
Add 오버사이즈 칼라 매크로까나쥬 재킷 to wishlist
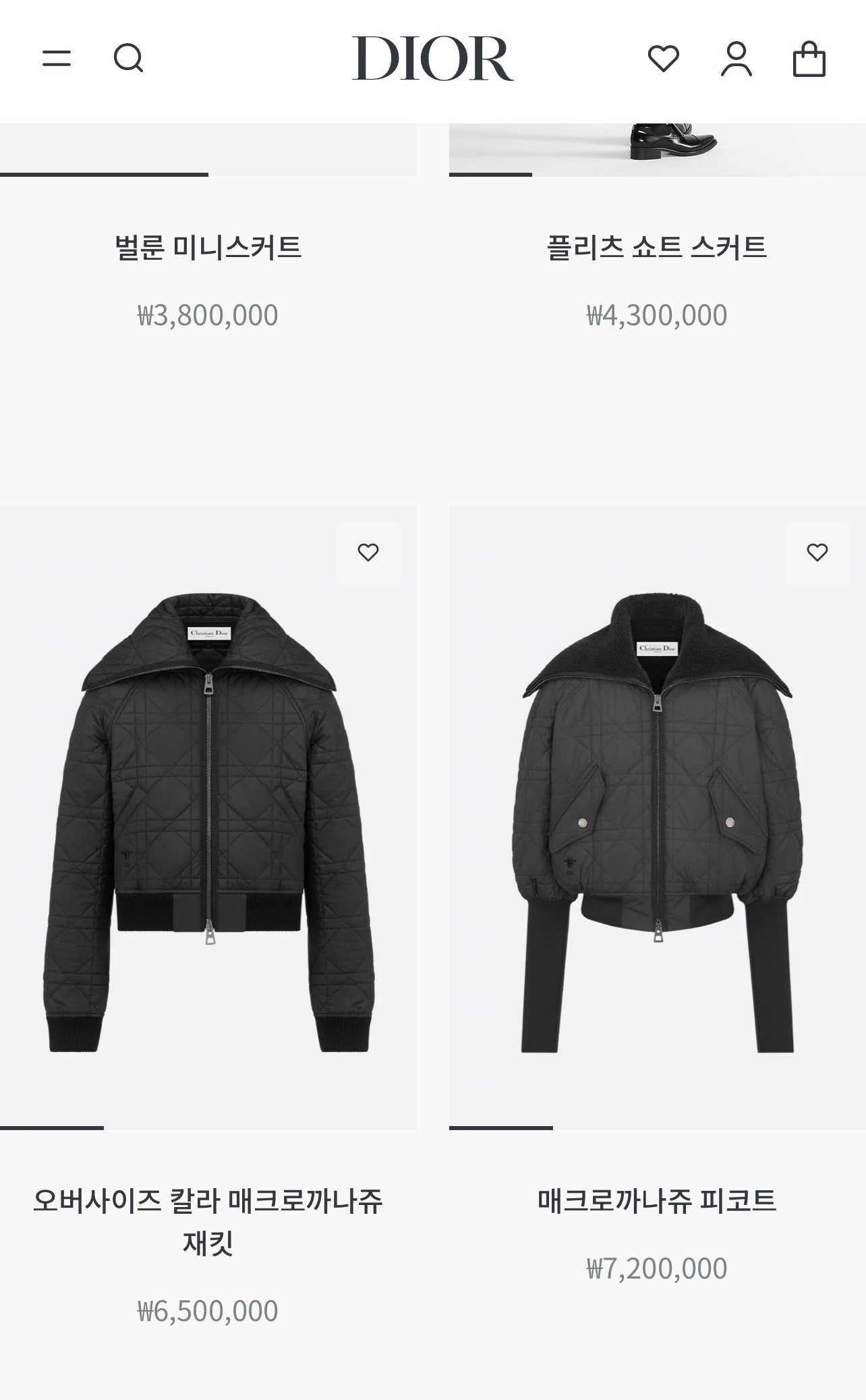pos(368,553)
